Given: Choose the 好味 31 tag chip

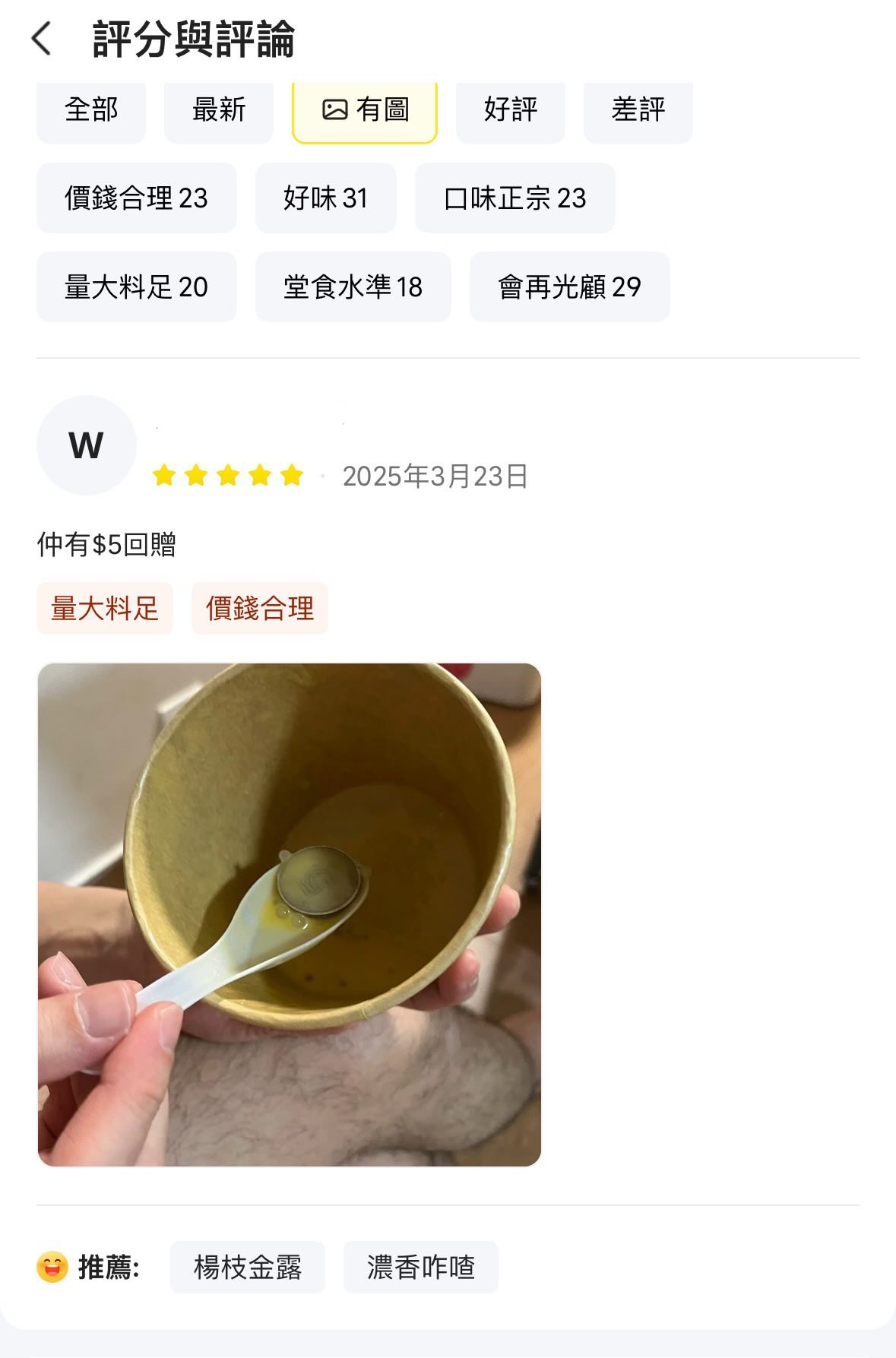Looking at the screenshot, I should pyautogui.click(x=325, y=198).
